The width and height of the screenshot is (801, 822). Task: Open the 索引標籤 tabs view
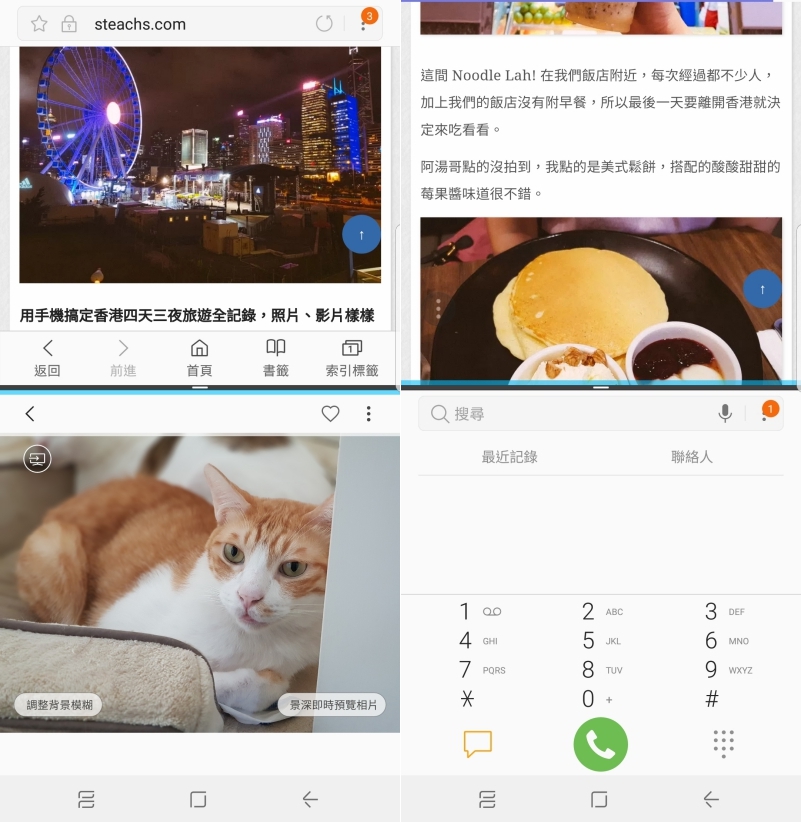[x=352, y=357]
